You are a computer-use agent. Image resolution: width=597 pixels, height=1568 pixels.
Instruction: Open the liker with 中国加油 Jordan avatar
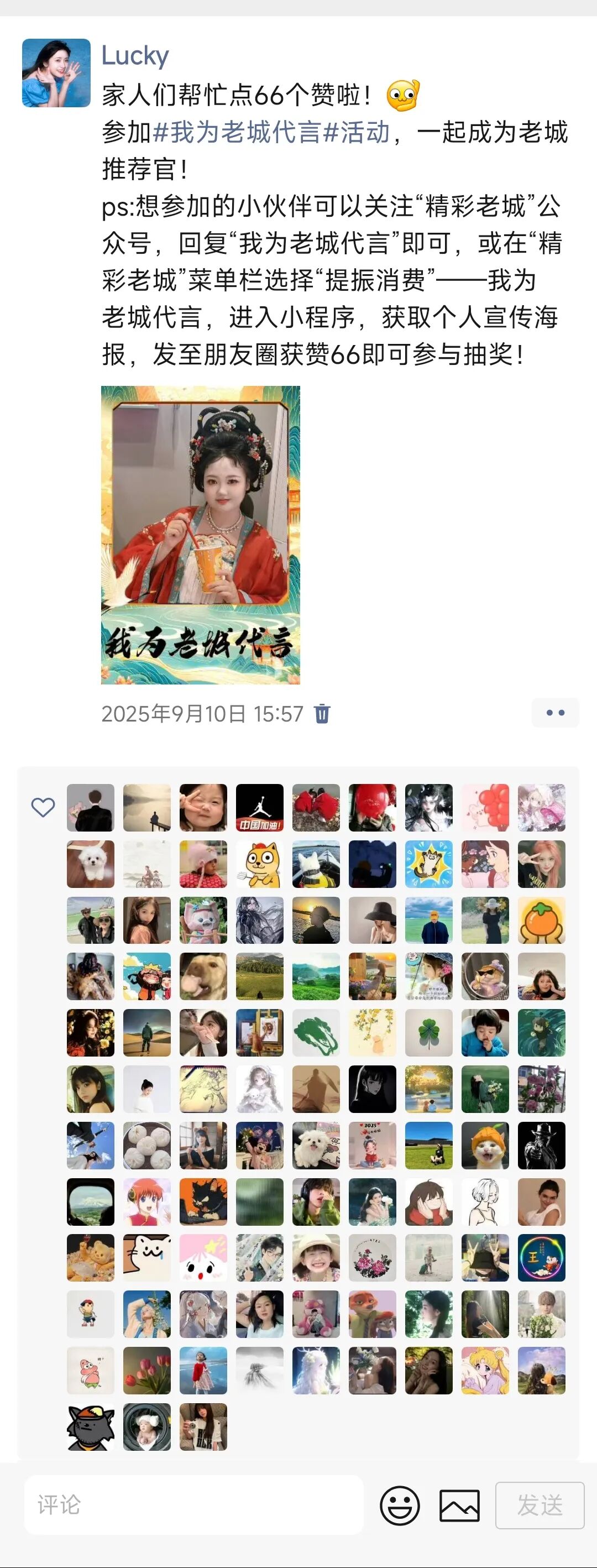[x=260, y=808]
